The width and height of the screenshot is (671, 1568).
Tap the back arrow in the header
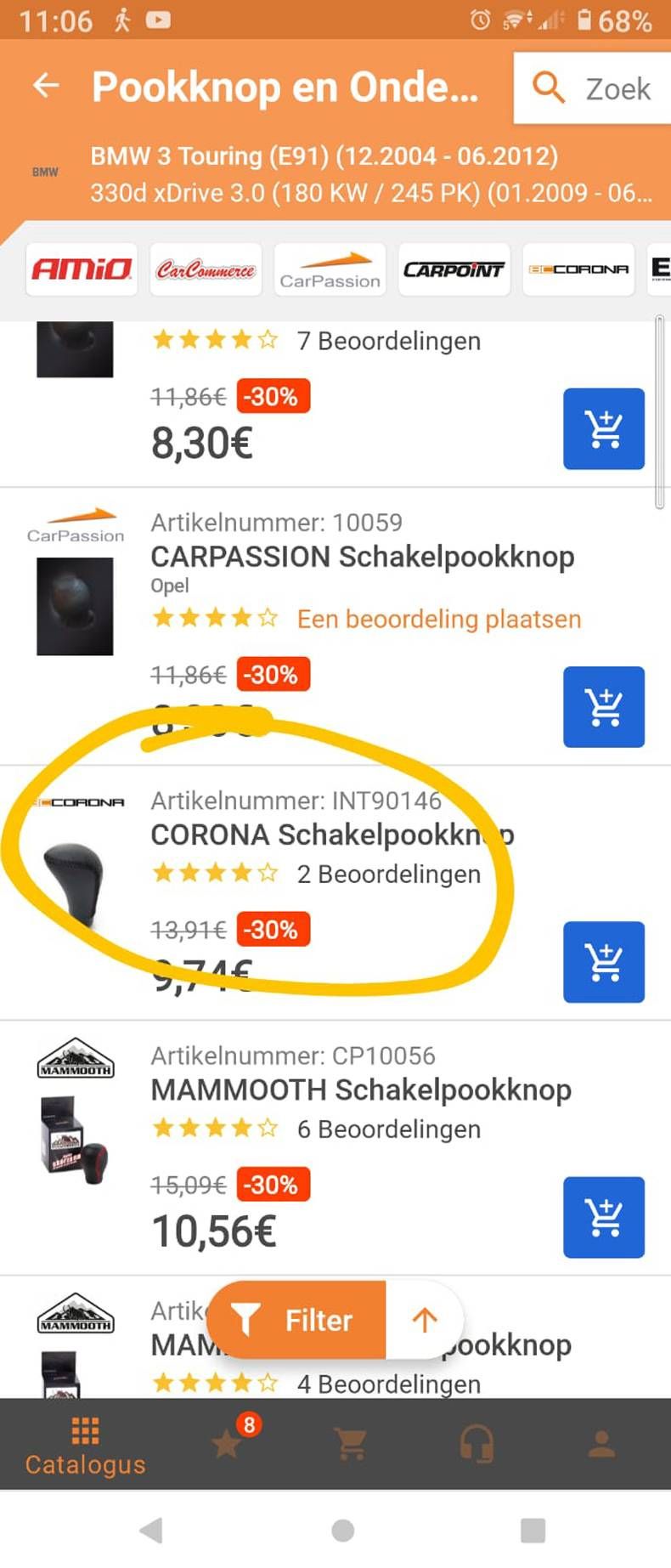coord(45,85)
